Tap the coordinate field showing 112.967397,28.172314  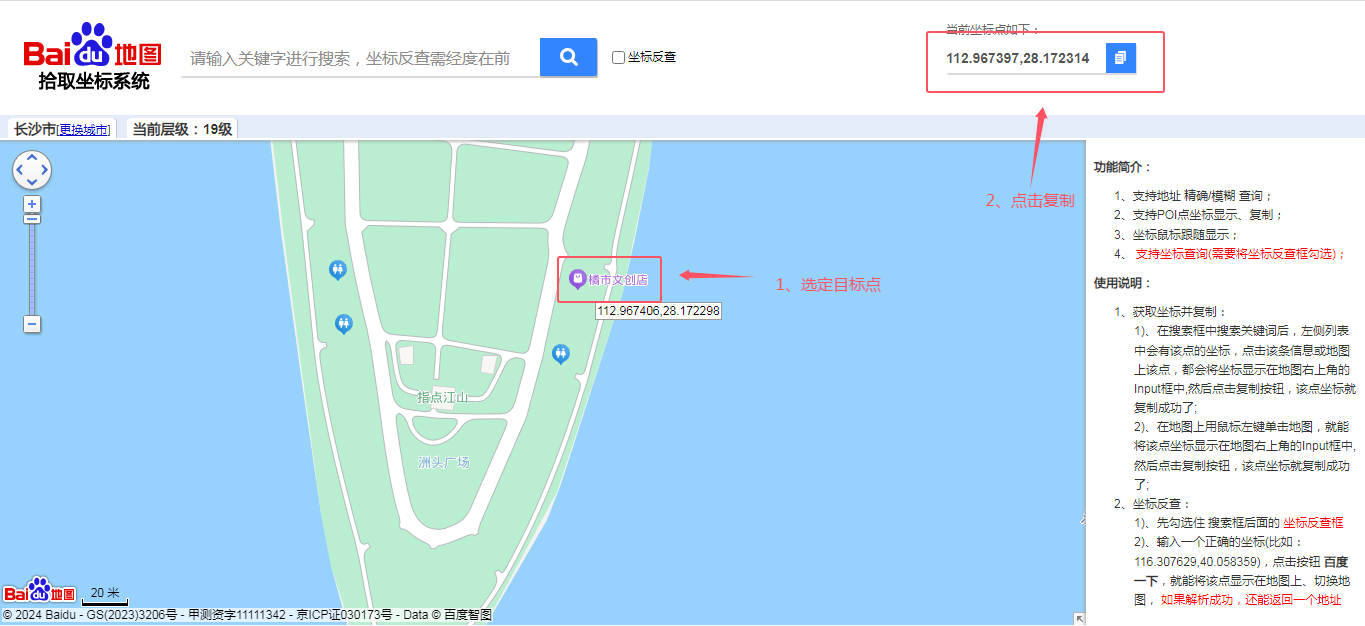(x=1020, y=59)
